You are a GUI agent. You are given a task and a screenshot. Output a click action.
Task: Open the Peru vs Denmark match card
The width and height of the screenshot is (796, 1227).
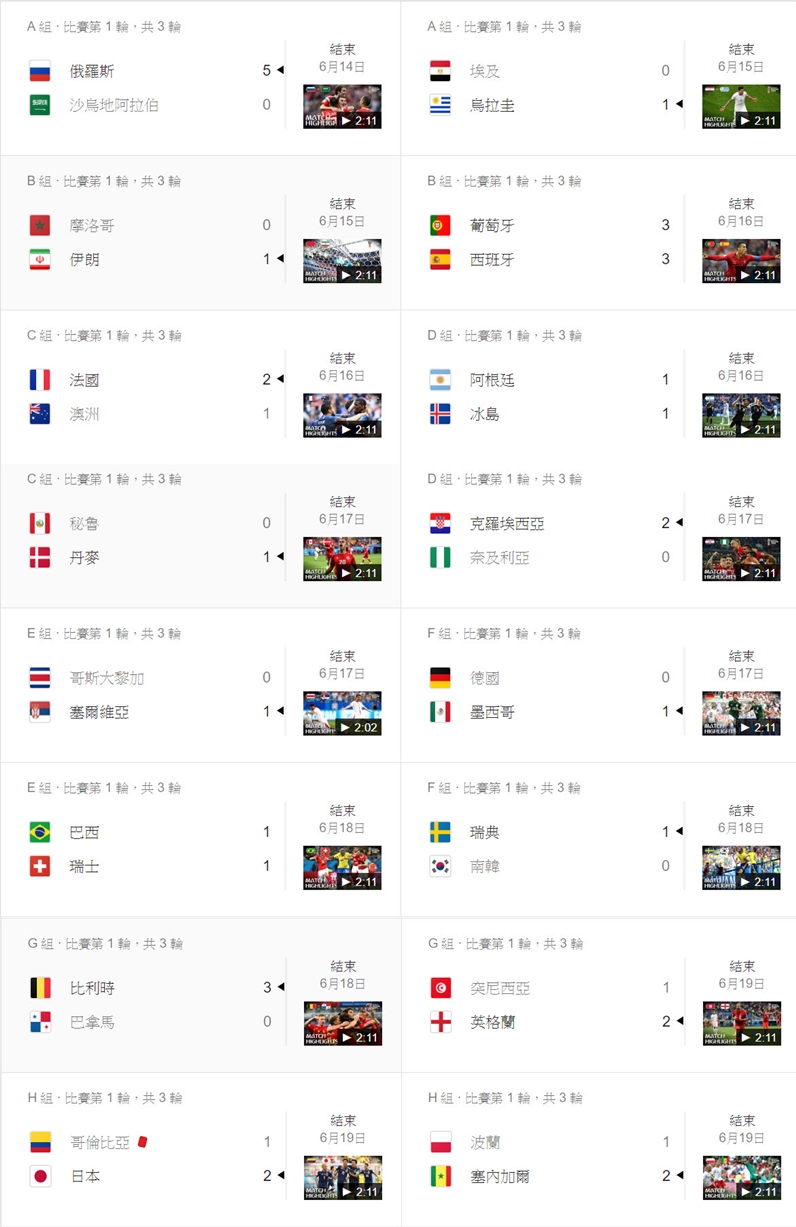tap(150, 540)
